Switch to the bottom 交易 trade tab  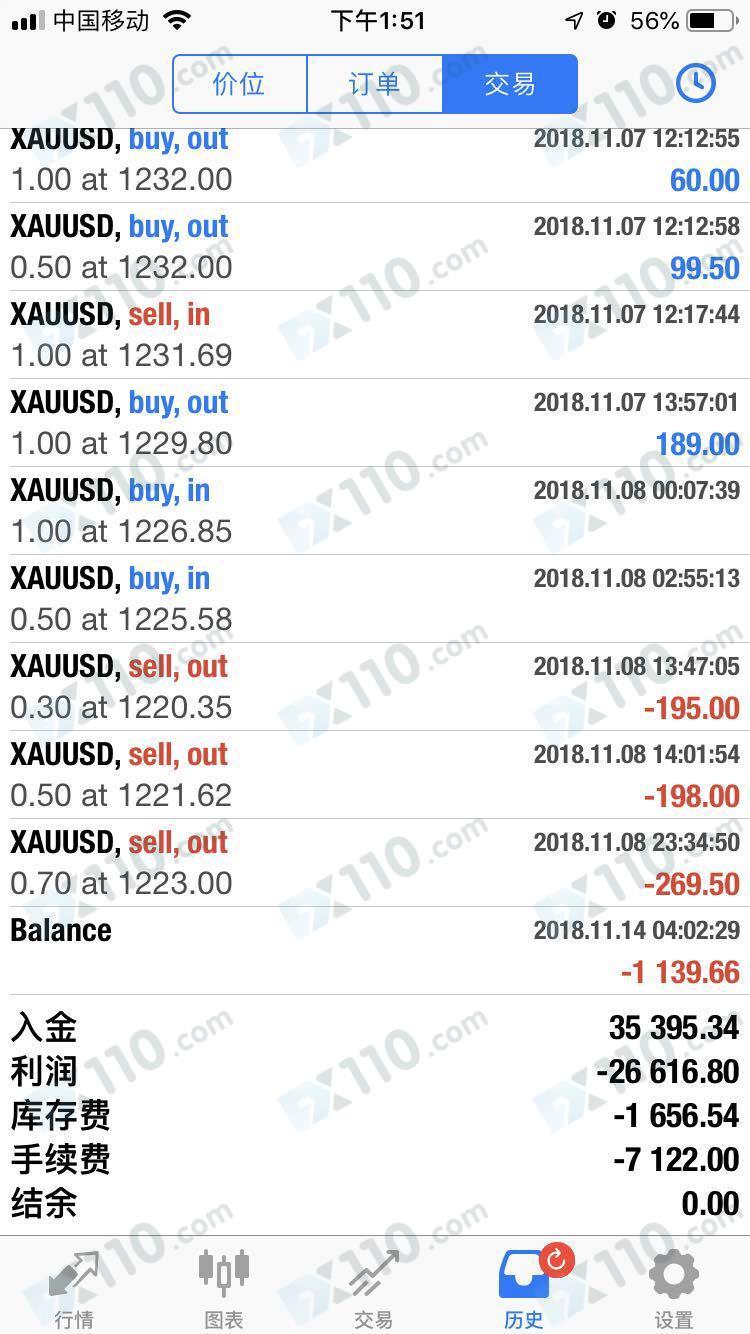(374, 1287)
